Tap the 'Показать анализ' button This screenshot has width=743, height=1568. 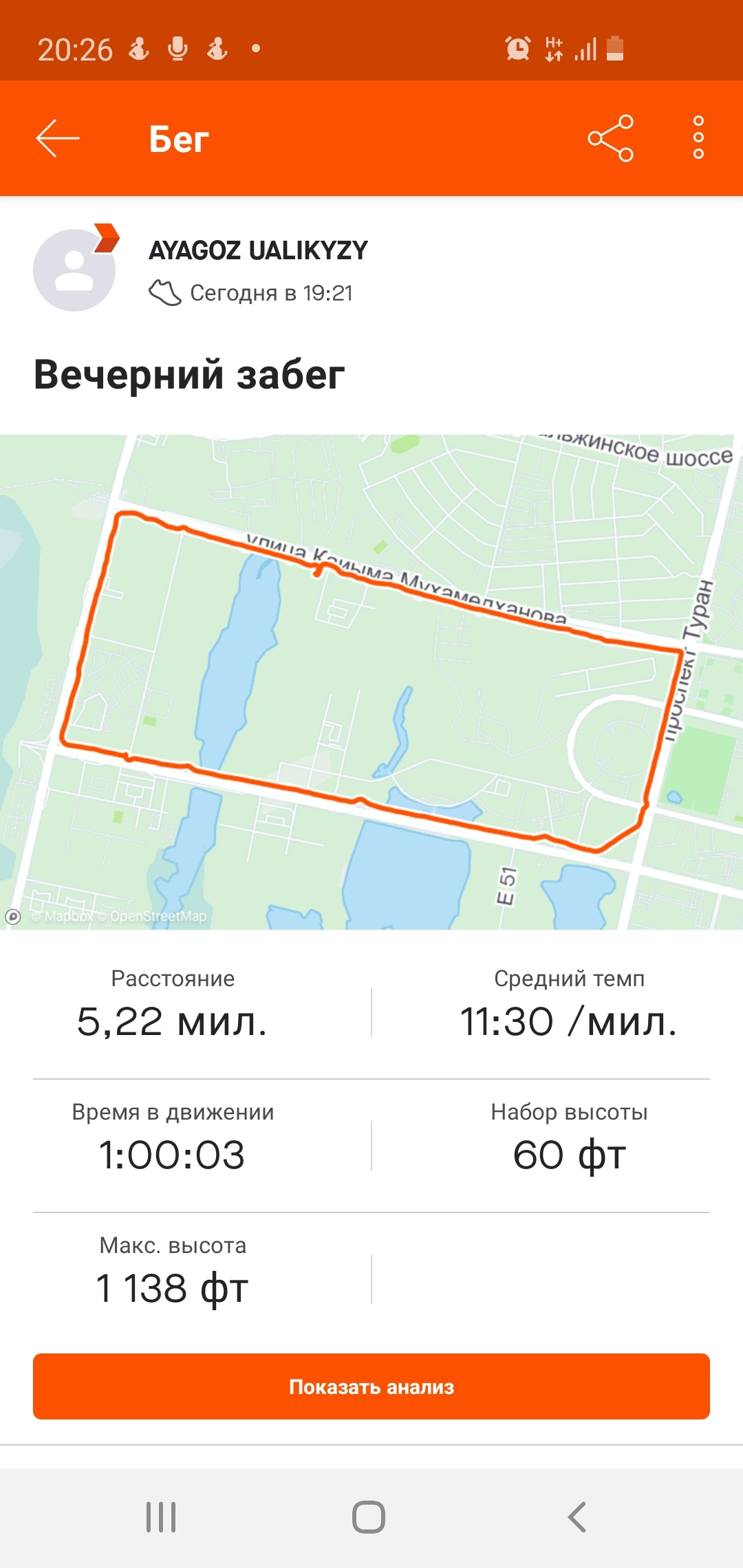point(371,1386)
